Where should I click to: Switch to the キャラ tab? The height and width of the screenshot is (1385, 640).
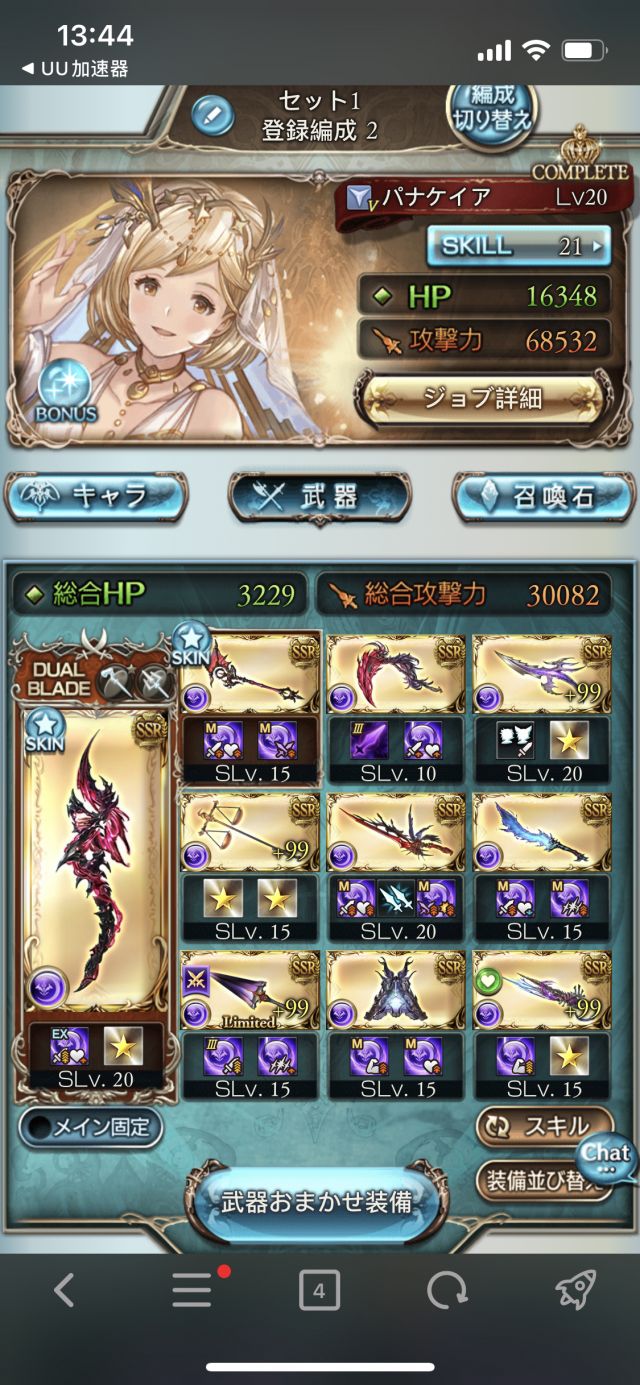pos(96,496)
